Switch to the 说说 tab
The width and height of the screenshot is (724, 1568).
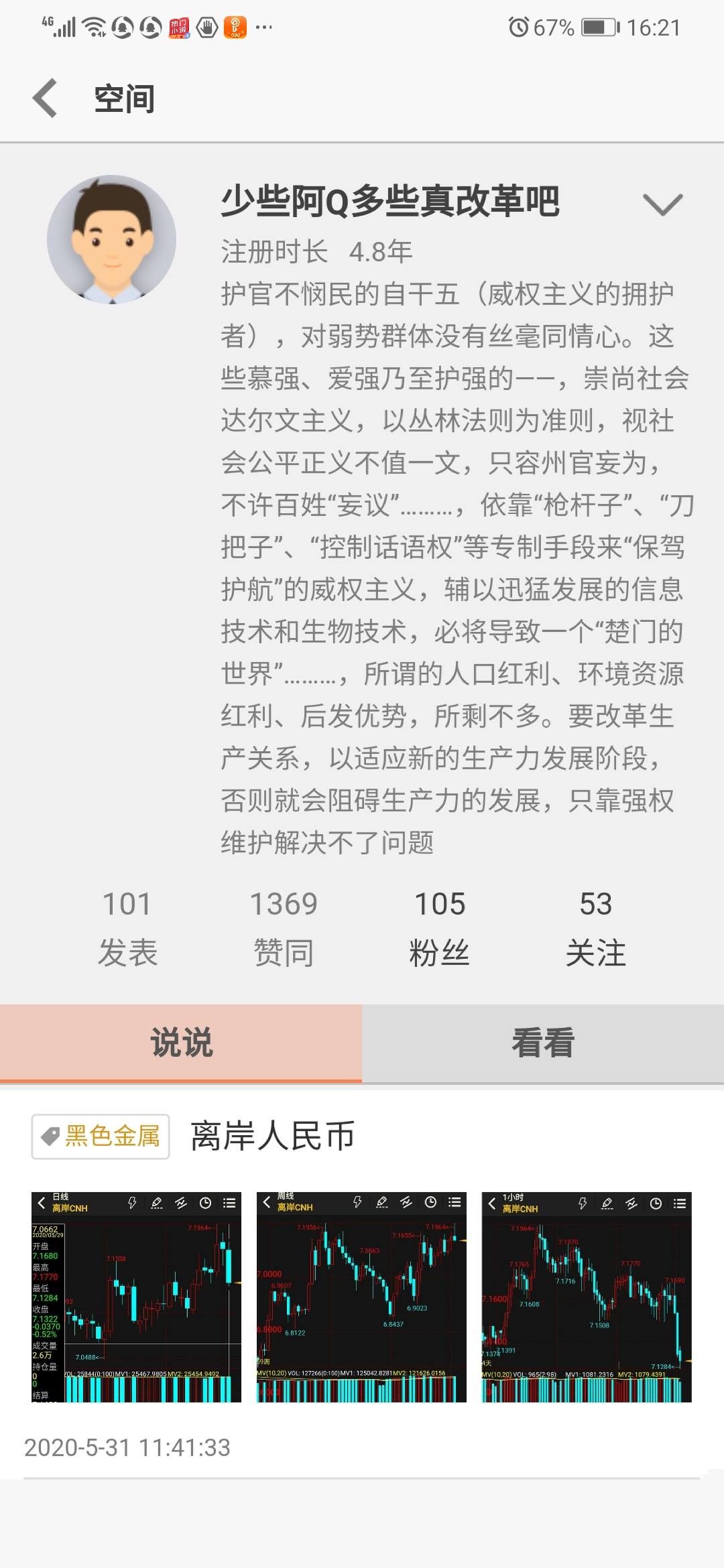coord(181,1043)
